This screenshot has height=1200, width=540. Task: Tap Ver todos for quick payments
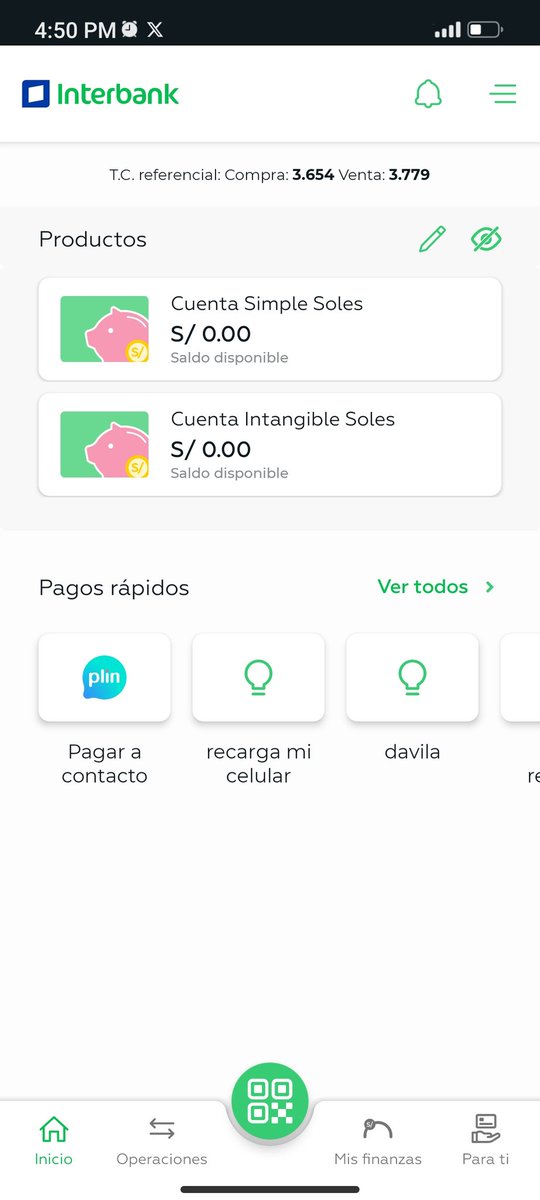tap(436, 587)
